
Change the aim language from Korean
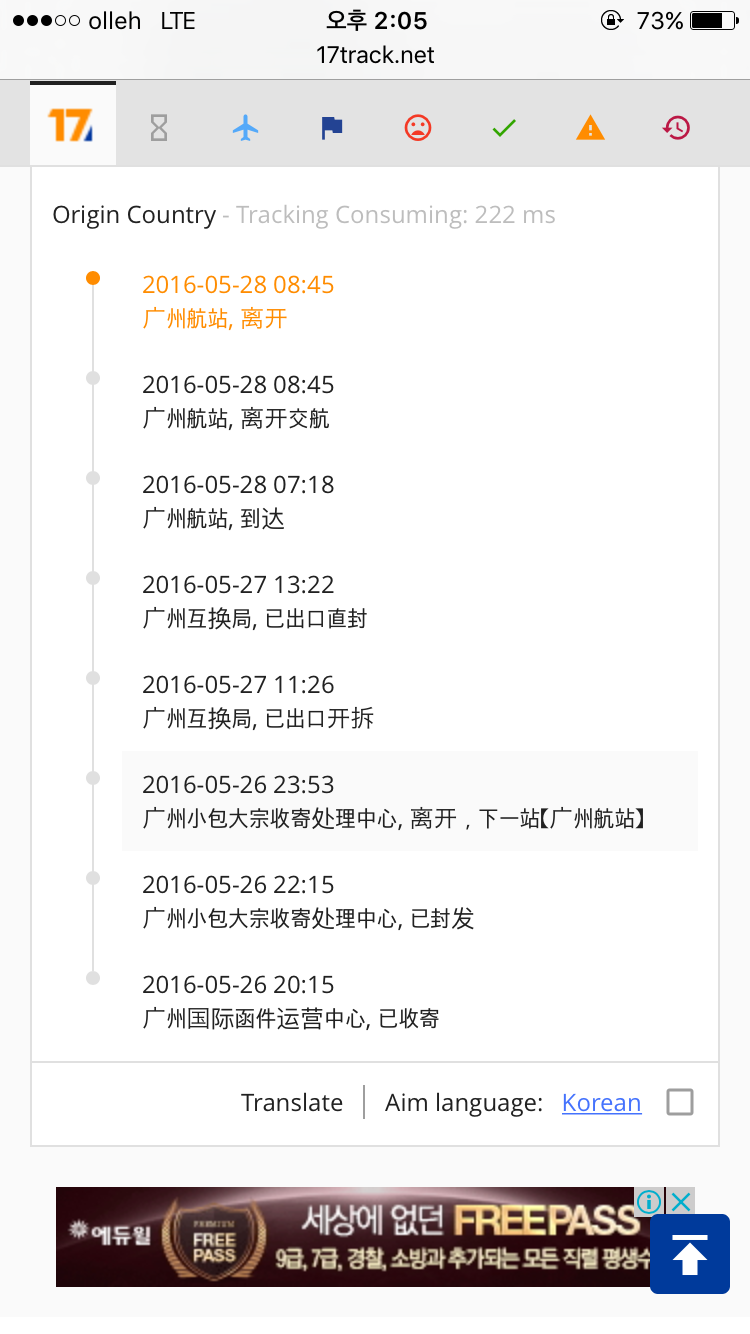tap(601, 1102)
